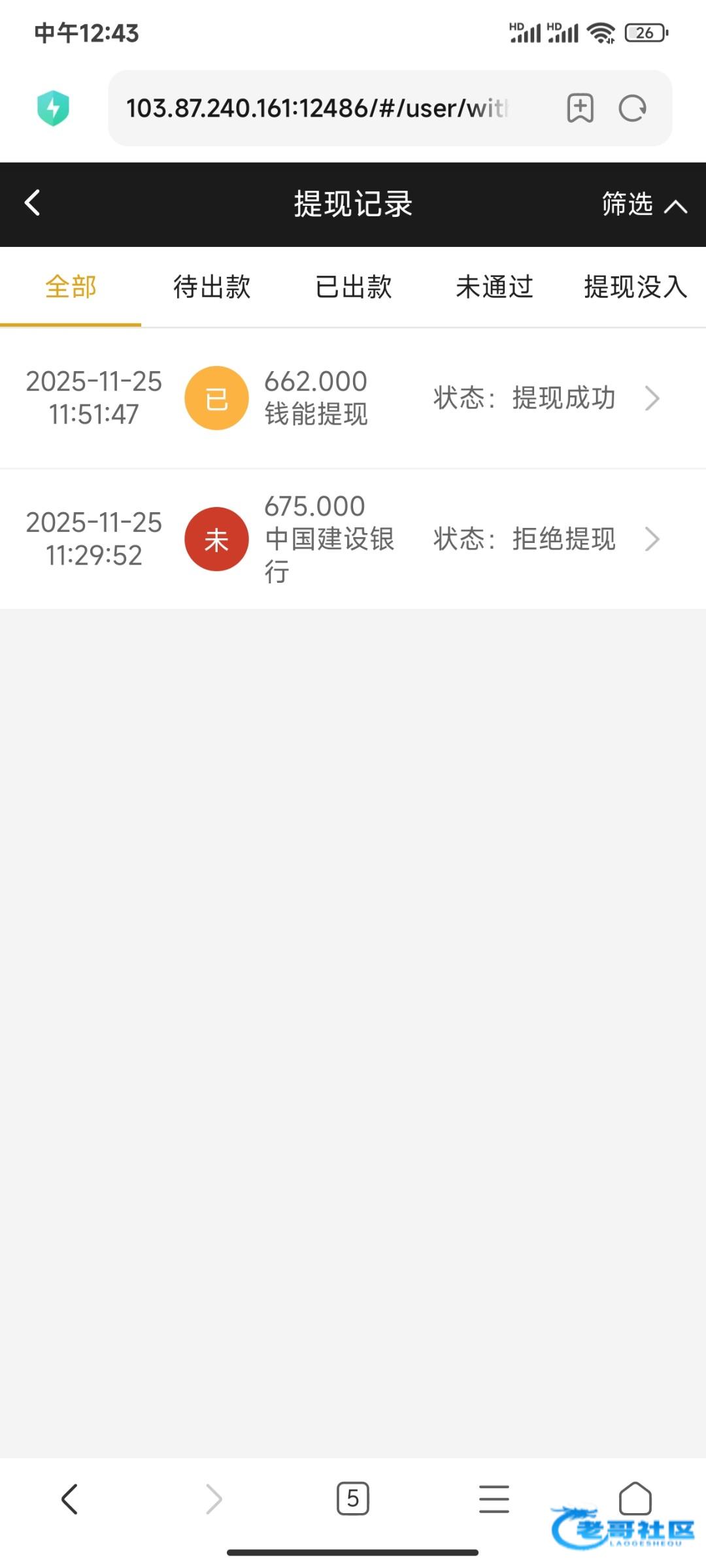Go back from the 提现记录 page
706x1568 pixels.
click(33, 203)
